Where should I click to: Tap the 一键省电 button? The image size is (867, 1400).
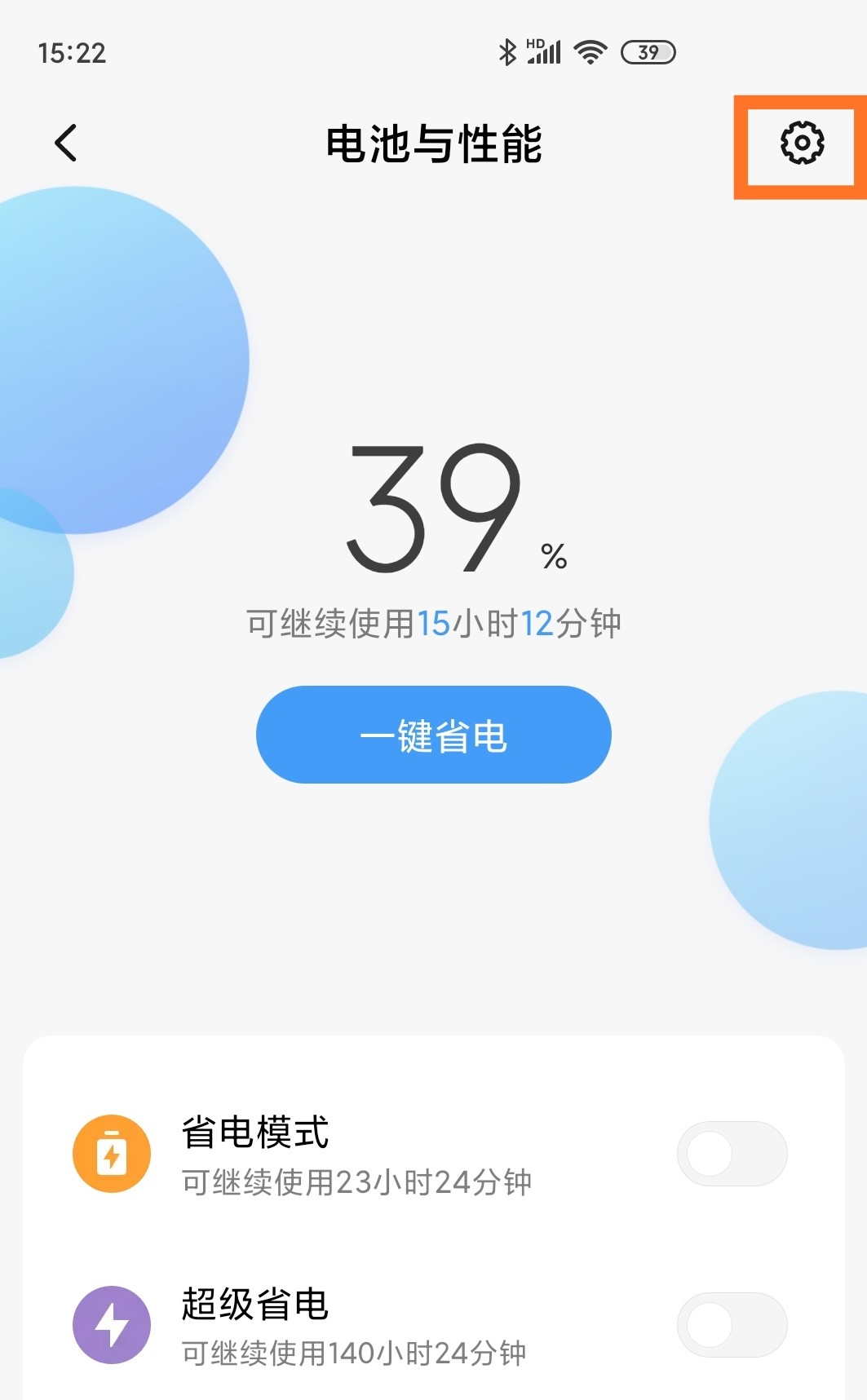(x=433, y=735)
